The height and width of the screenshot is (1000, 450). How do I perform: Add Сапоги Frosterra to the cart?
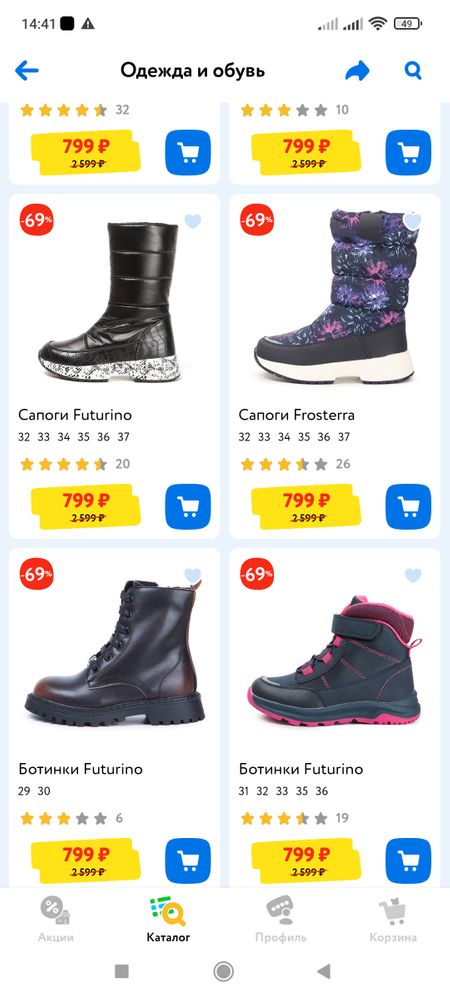click(409, 506)
